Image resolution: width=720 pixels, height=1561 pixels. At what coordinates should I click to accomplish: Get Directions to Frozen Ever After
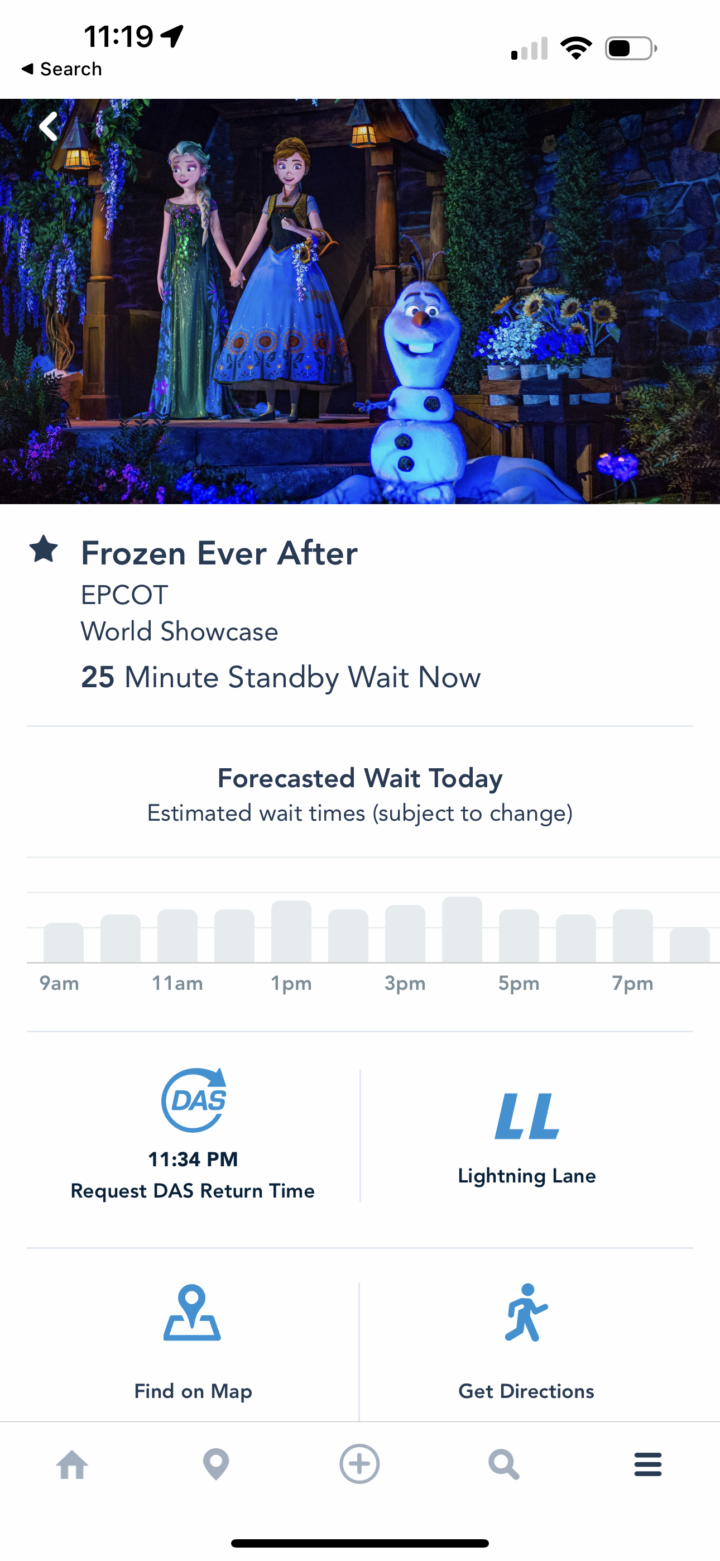coord(527,1340)
